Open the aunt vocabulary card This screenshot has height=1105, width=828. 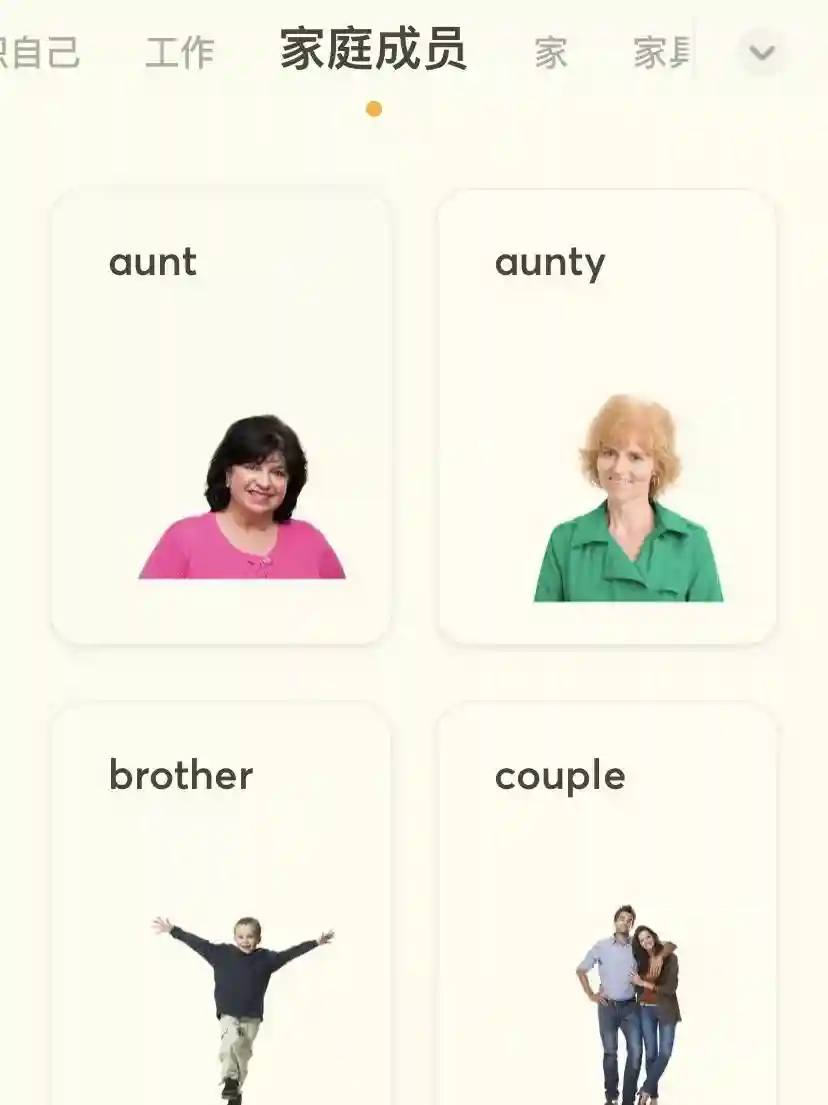click(x=221, y=417)
